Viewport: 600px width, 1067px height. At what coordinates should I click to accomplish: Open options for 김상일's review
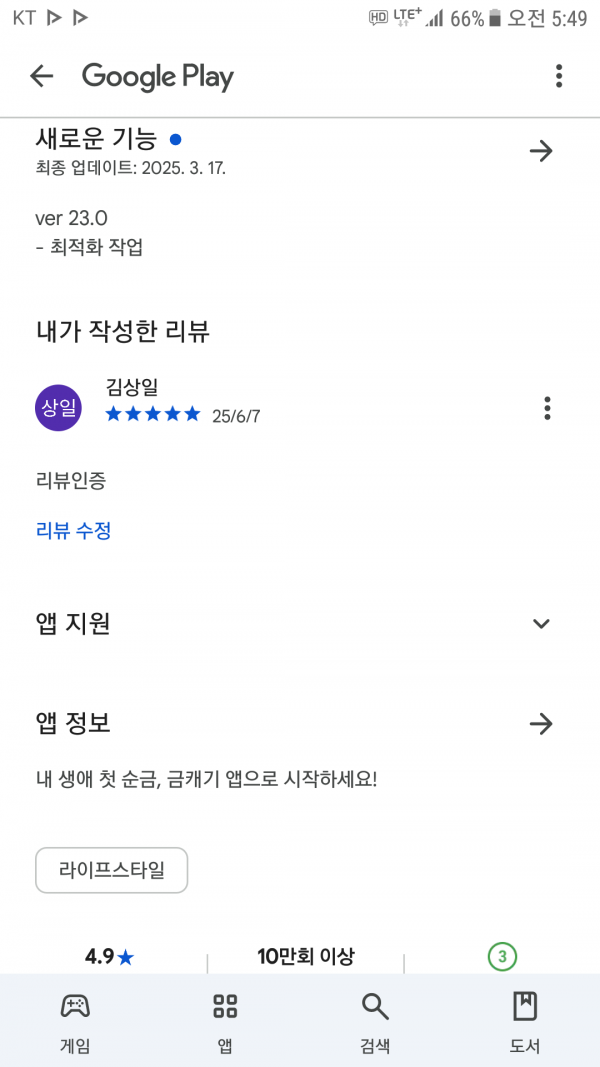pyautogui.click(x=547, y=408)
